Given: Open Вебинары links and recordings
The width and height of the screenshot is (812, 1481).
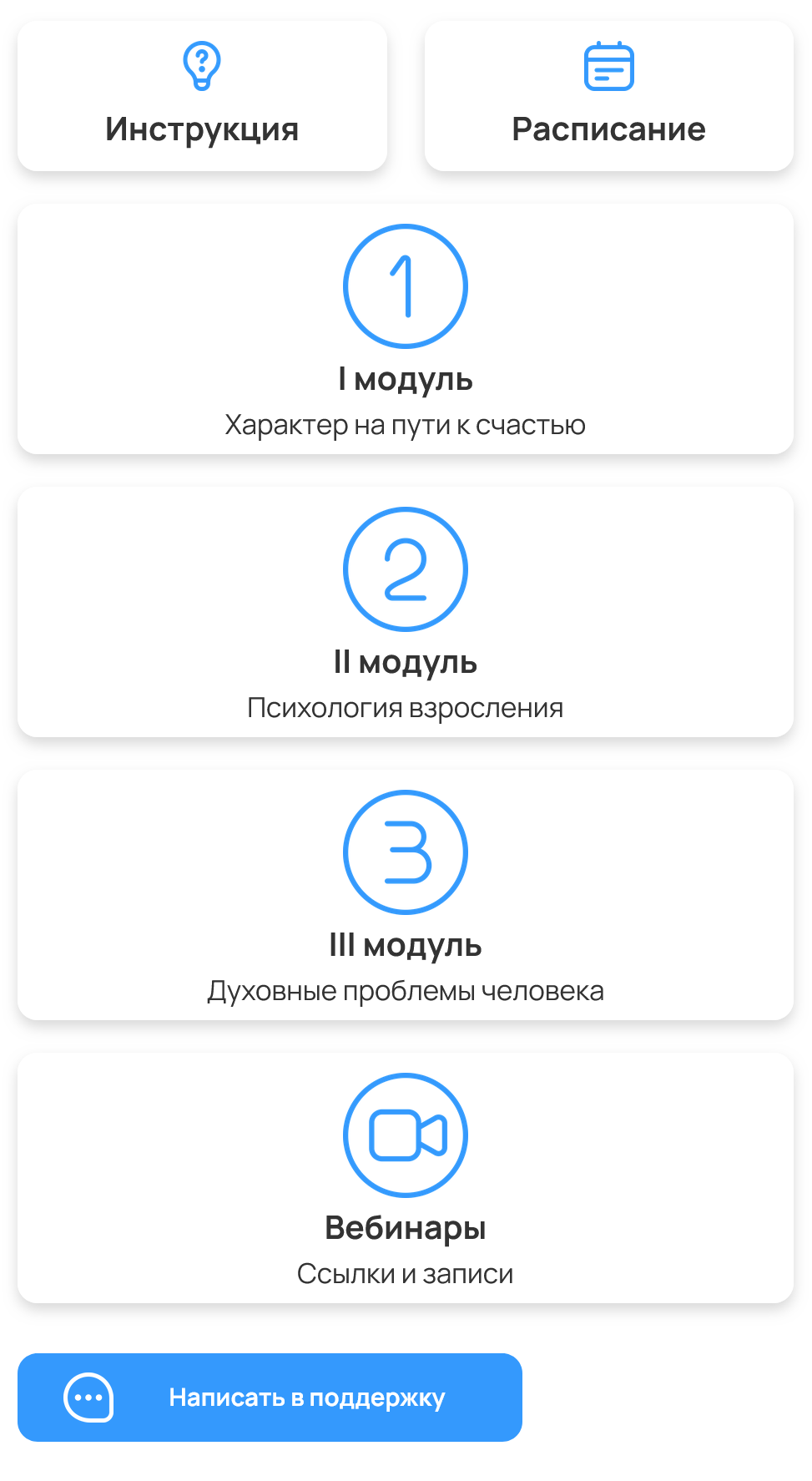Looking at the screenshot, I should 406,1178.
